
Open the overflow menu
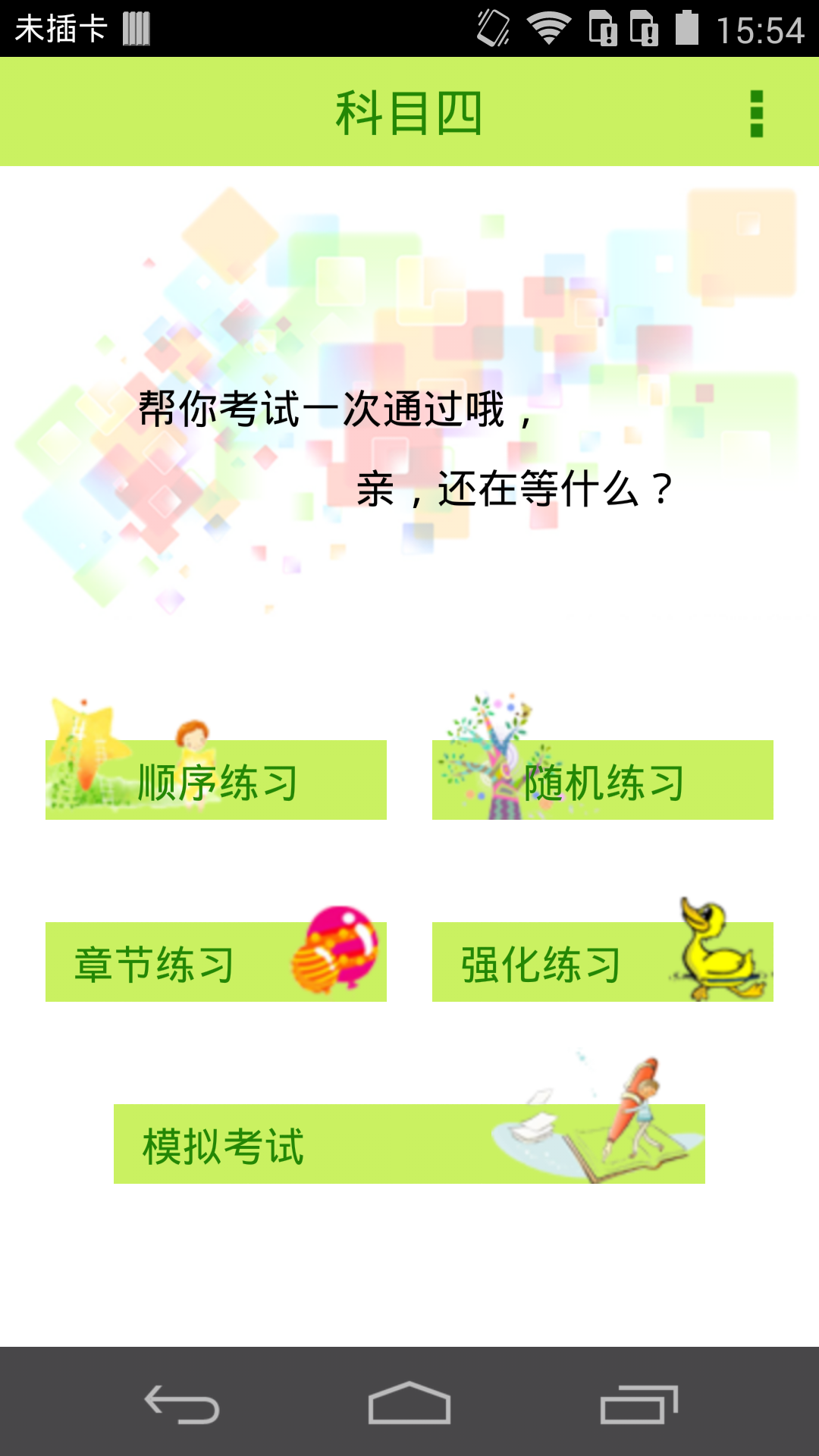(x=756, y=114)
